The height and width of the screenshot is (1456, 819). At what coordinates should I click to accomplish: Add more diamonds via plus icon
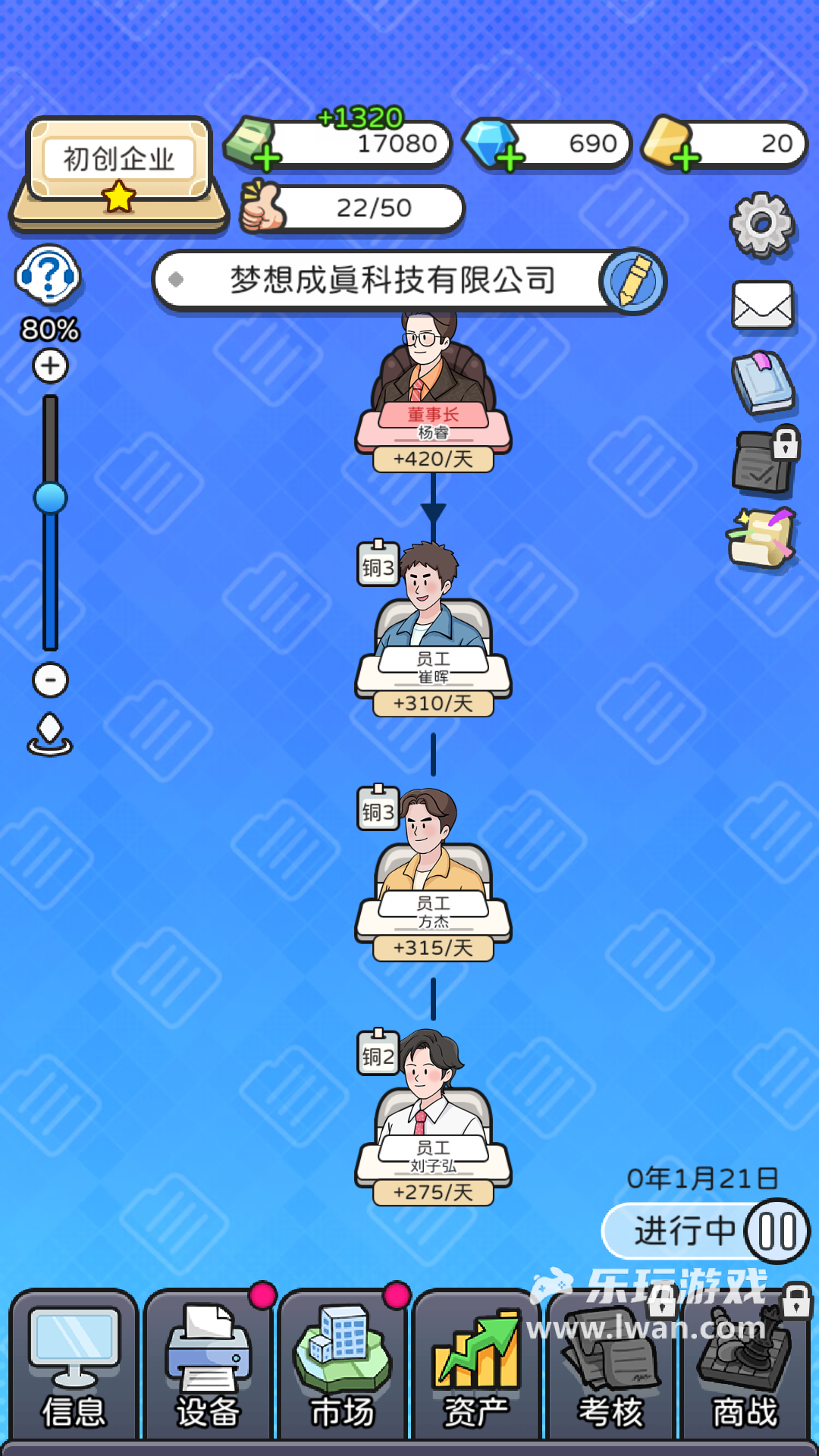coord(510,158)
